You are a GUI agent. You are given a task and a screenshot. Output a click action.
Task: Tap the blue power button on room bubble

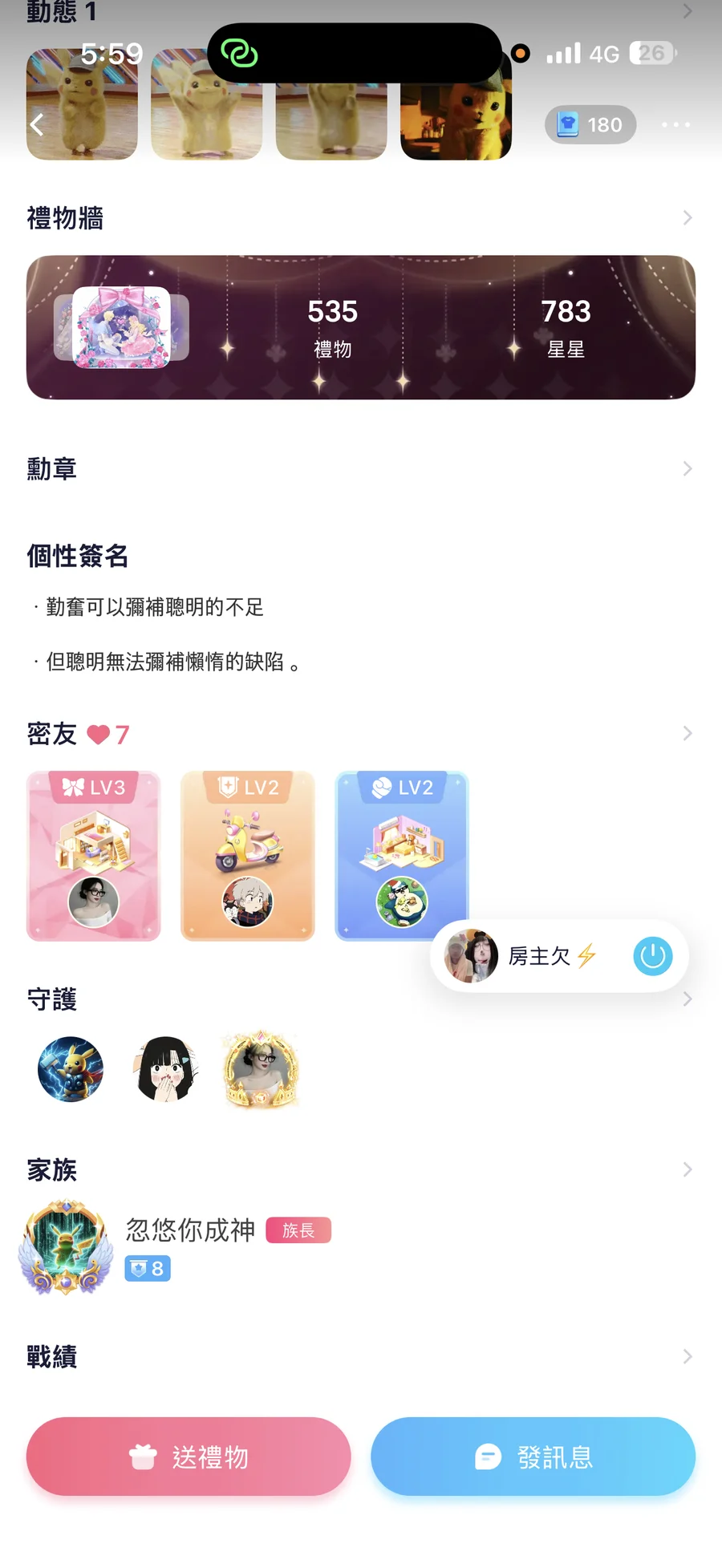tap(652, 956)
